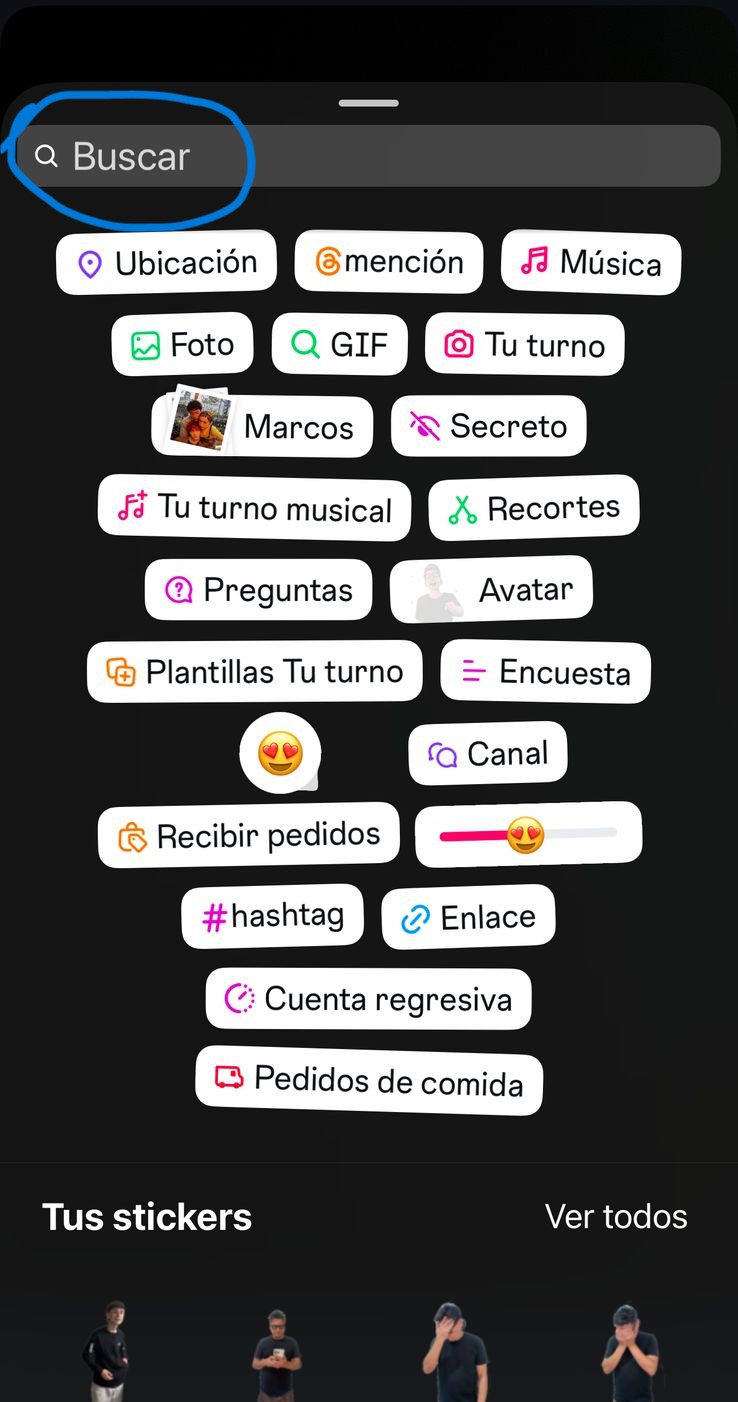The image size is (738, 1402).
Task: Open the Recortes cutouts sticker
Action: 533,508
